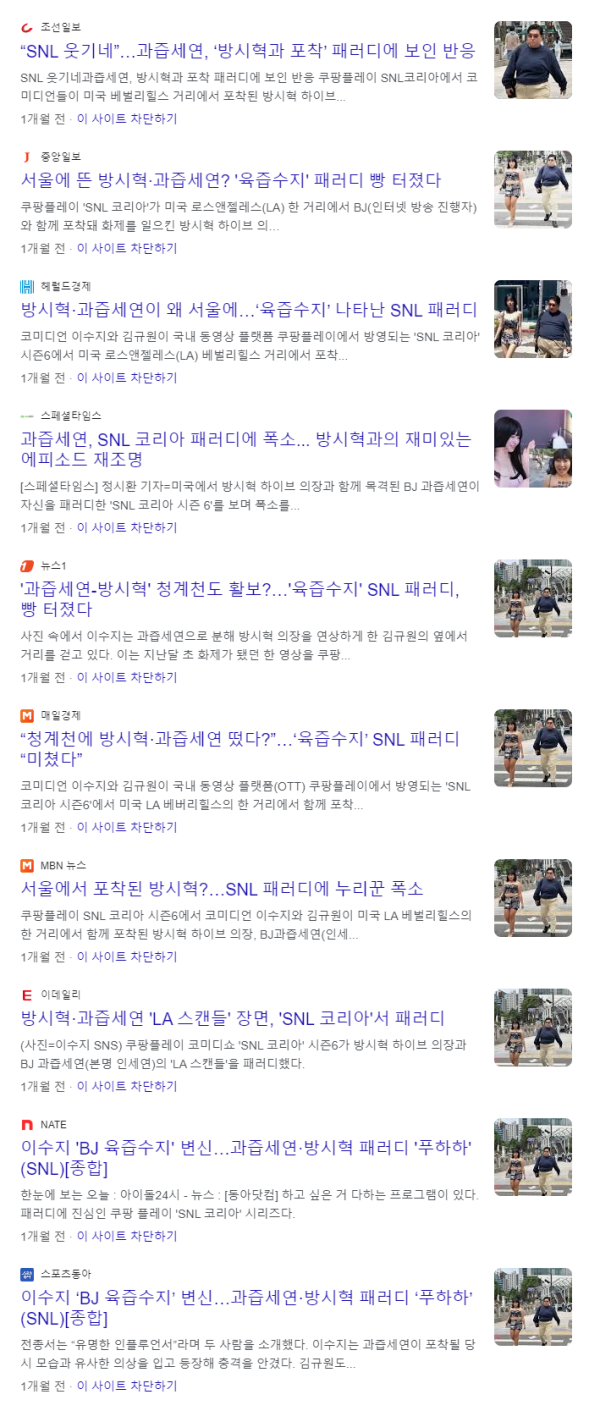Block the 이데일리 site from results

[x=127, y=1086]
